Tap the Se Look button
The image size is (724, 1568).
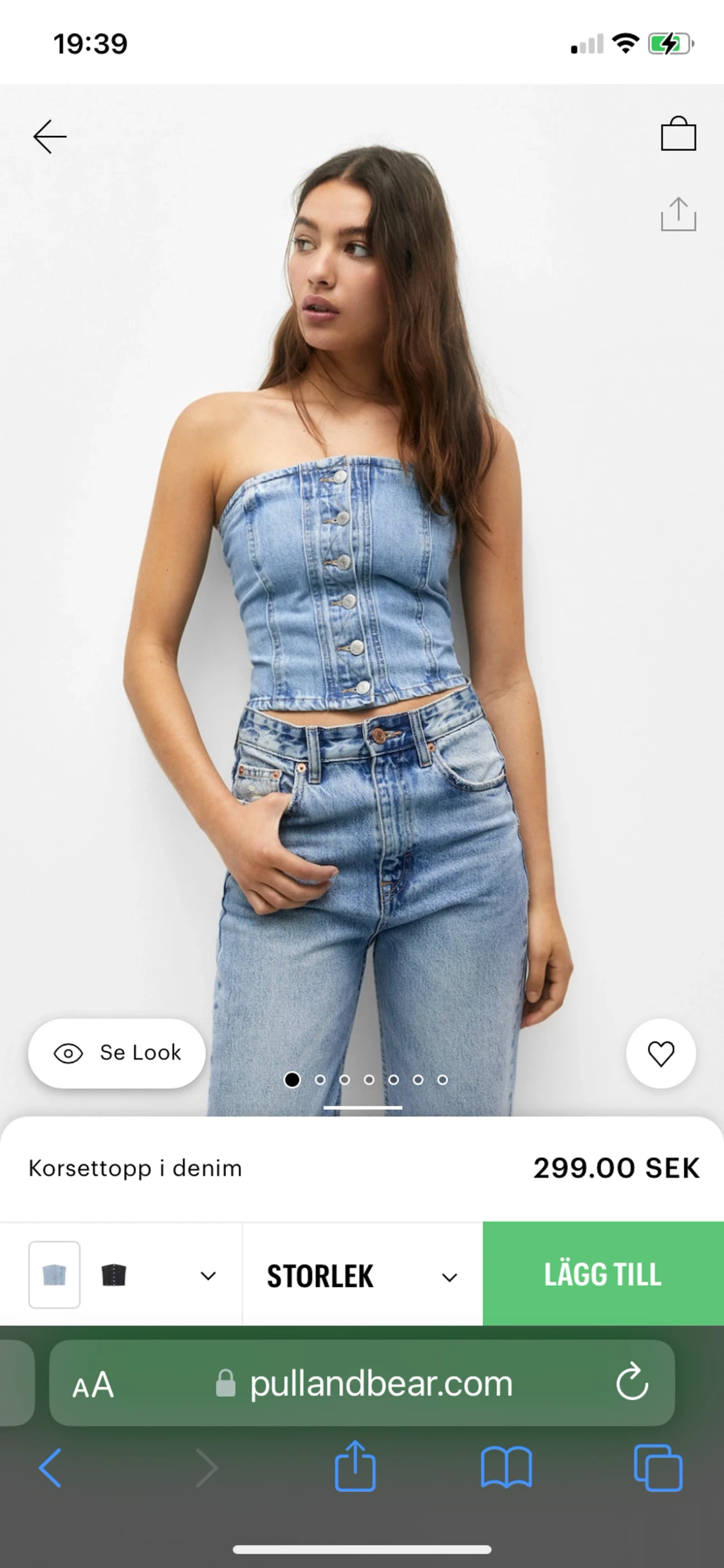116,1053
